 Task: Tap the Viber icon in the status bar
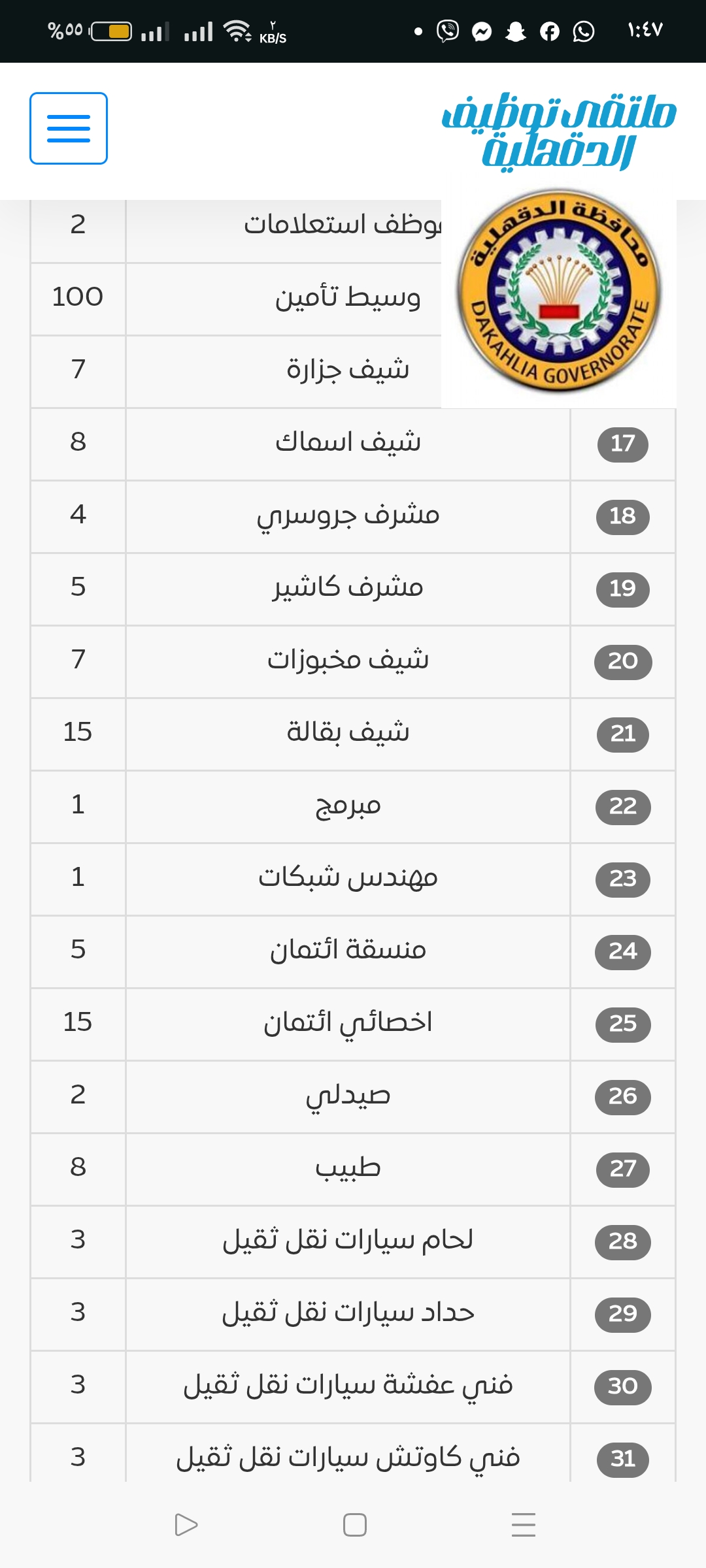[446, 29]
